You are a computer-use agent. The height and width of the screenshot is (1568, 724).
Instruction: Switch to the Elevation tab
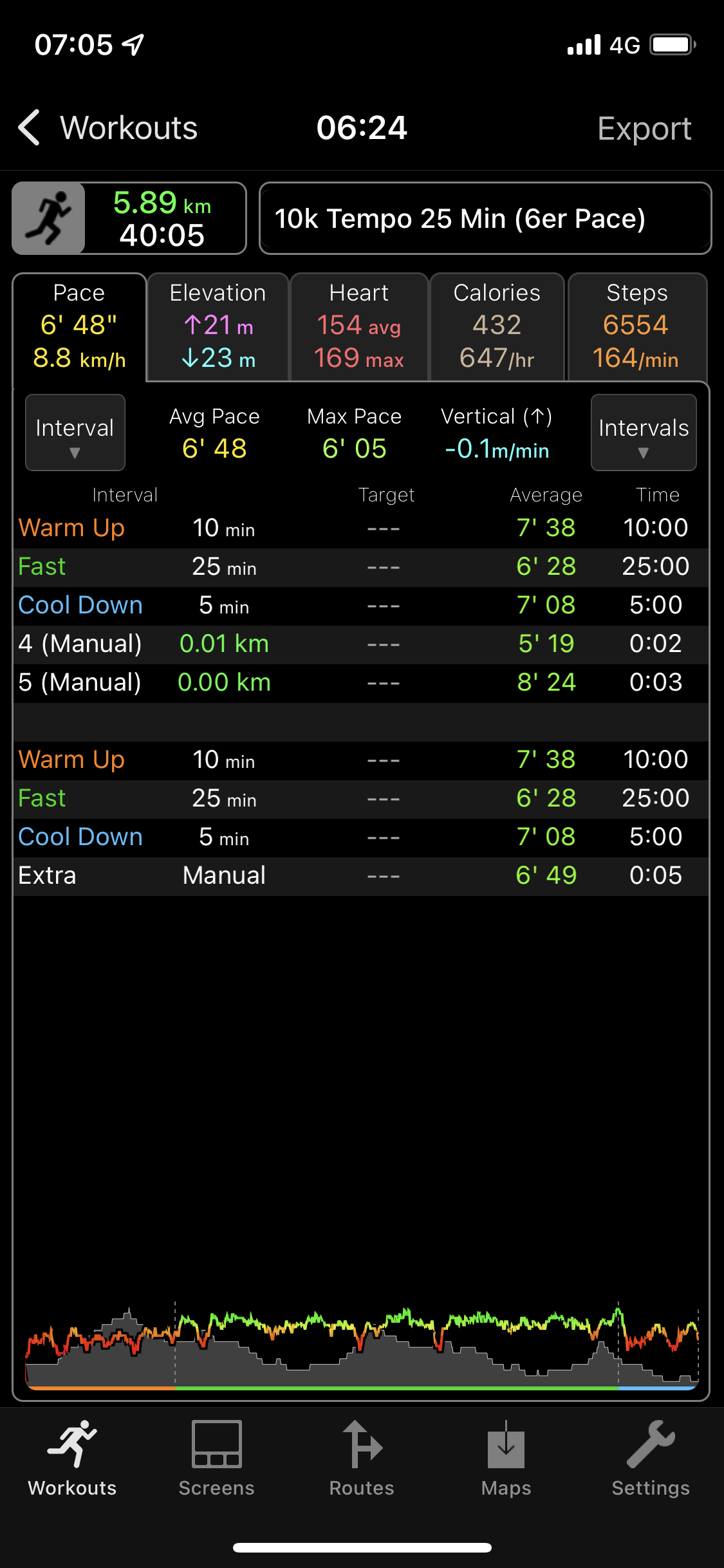point(218,326)
